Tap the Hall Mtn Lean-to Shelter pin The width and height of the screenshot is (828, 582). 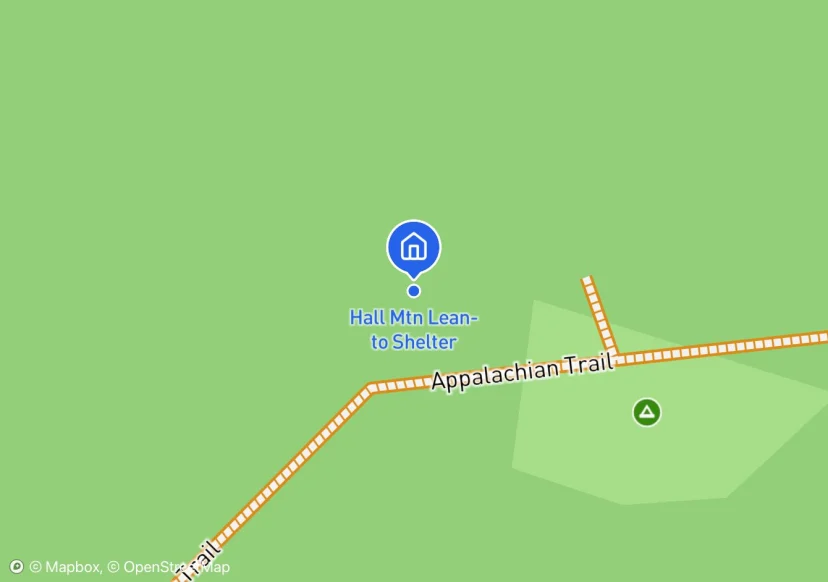[413, 246]
